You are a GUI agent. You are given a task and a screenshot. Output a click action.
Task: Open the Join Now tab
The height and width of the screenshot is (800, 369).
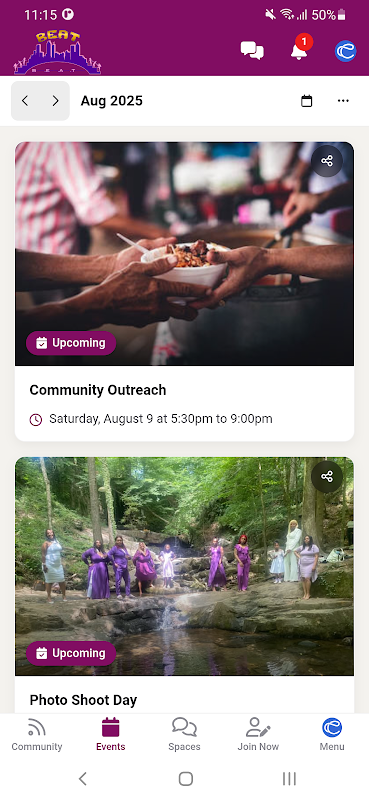[x=258, y=735]
